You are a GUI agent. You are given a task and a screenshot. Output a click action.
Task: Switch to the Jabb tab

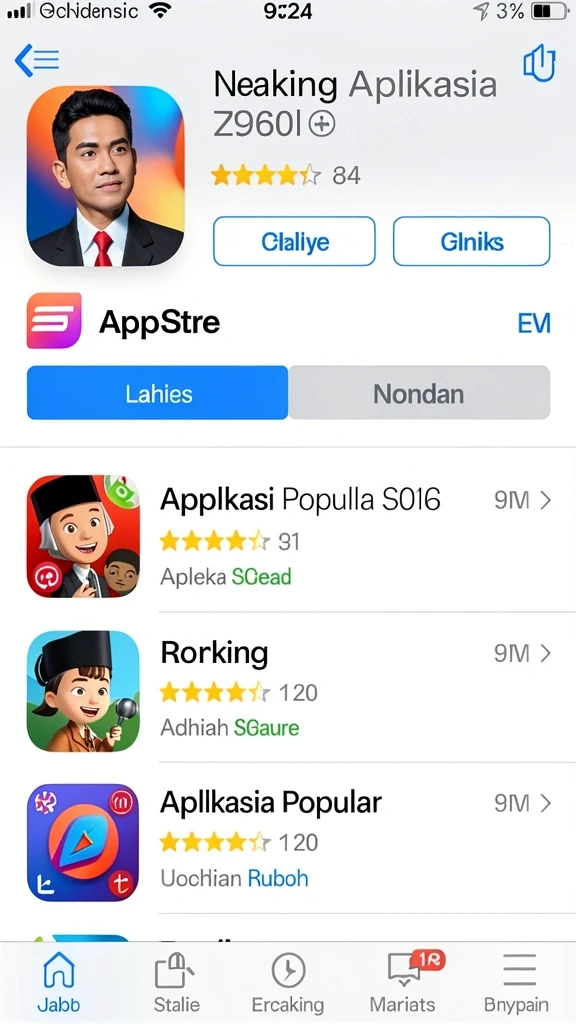tap(58, 981)
